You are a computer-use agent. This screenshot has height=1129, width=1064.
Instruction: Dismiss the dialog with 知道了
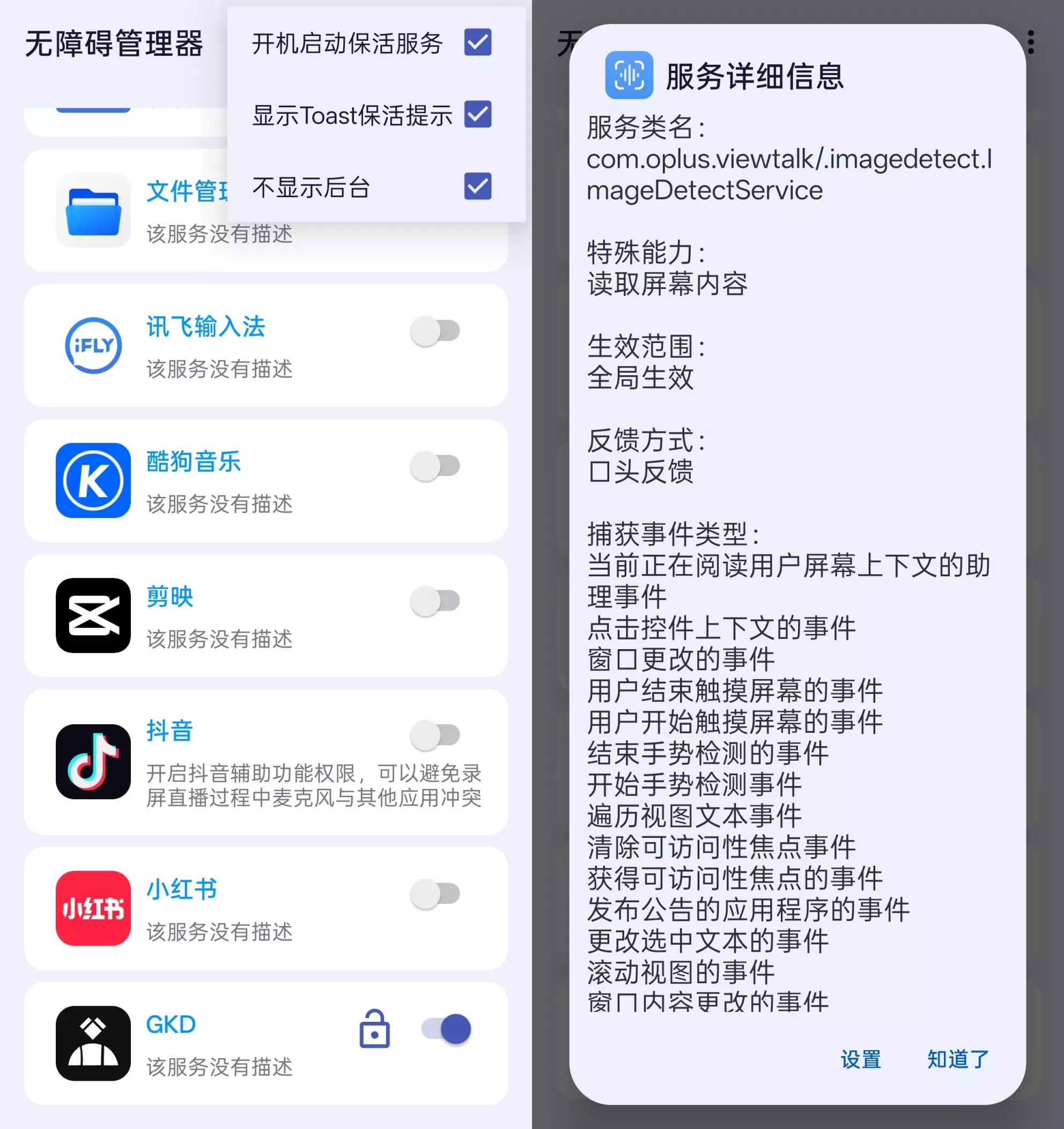pos(958,1060)
